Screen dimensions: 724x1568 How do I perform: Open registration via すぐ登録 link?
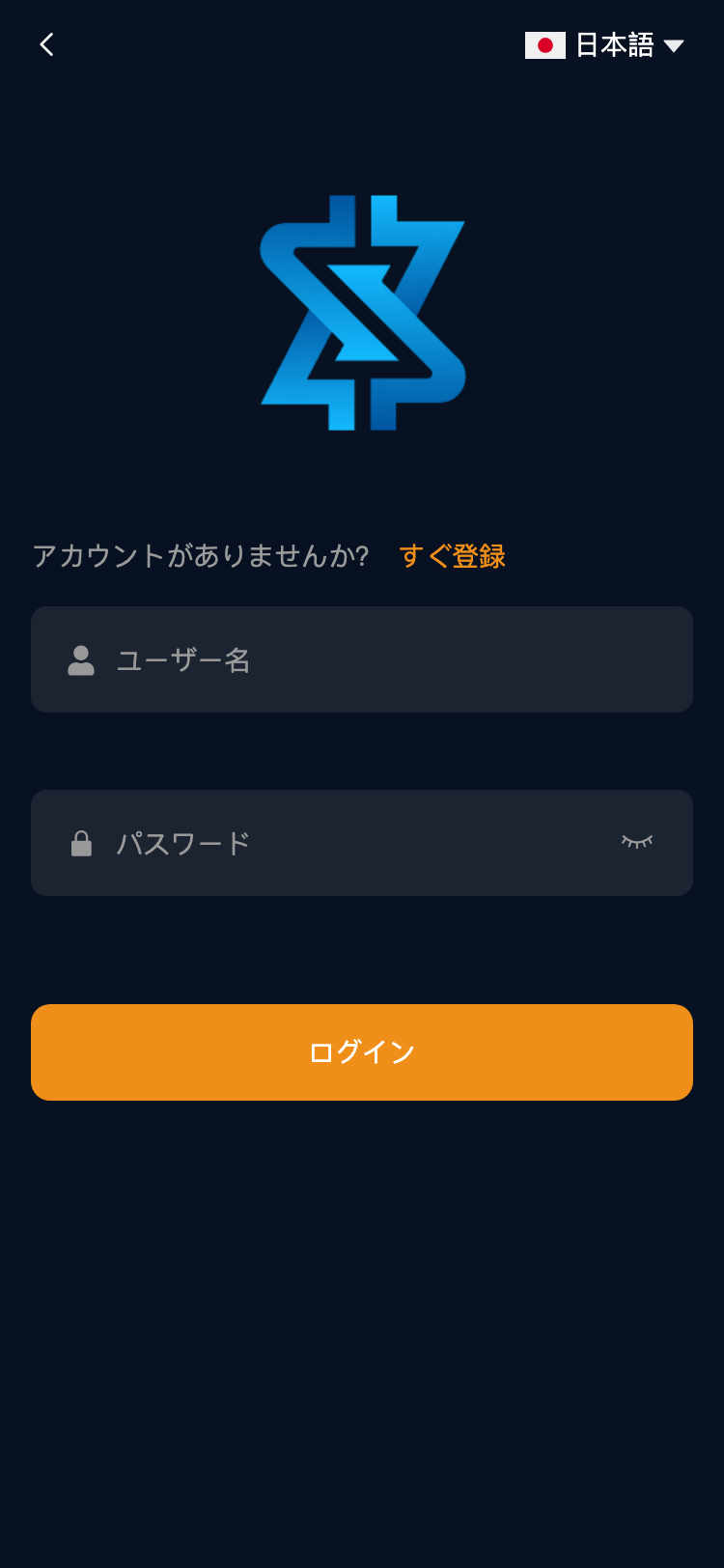(453, 557)
